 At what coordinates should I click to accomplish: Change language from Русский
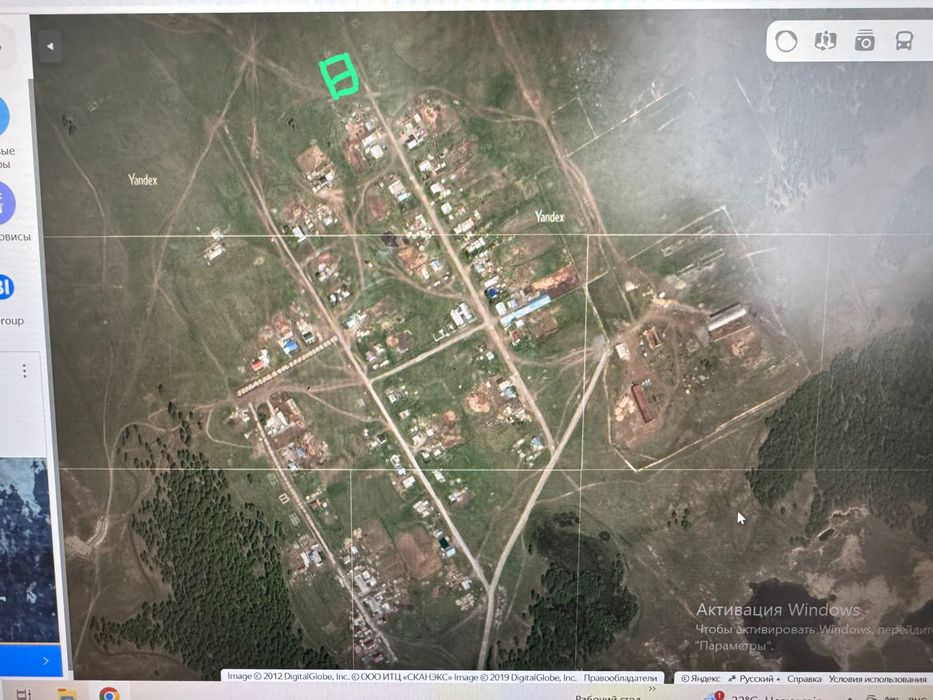pyautogui.click(x=756, y=678)
